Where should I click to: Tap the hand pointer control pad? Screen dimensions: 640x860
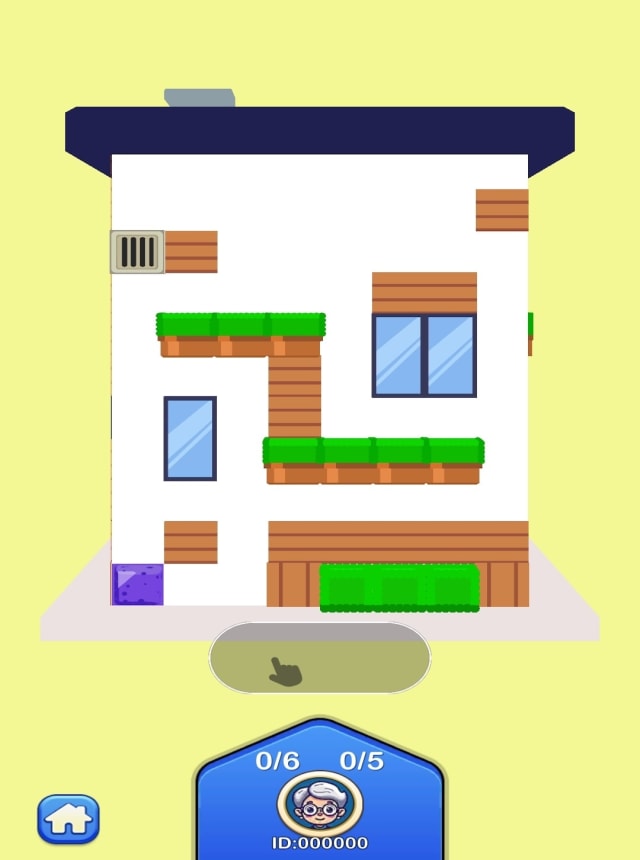coord(319,658)
